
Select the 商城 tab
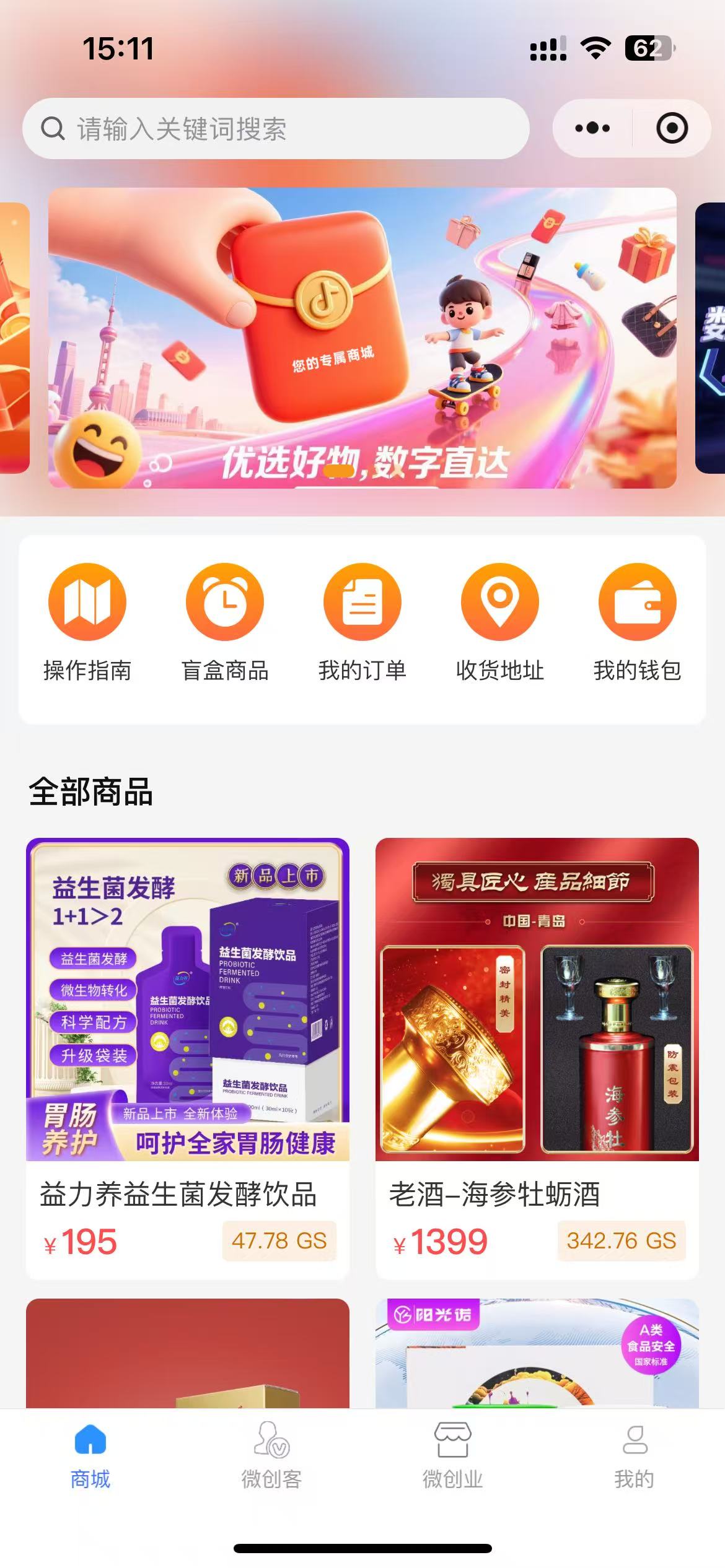(x=90, y=1455)
